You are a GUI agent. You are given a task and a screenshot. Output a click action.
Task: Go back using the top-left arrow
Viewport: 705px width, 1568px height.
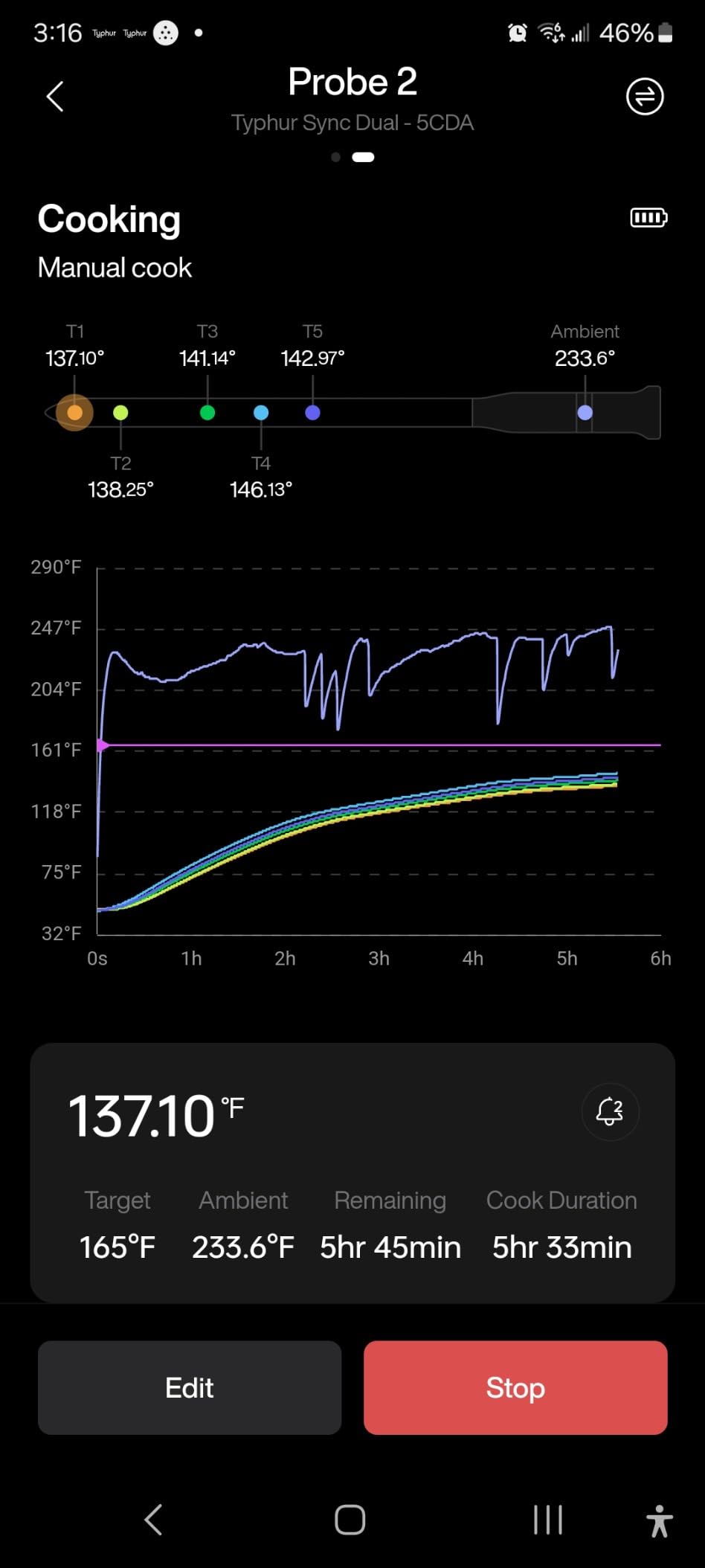55,97
